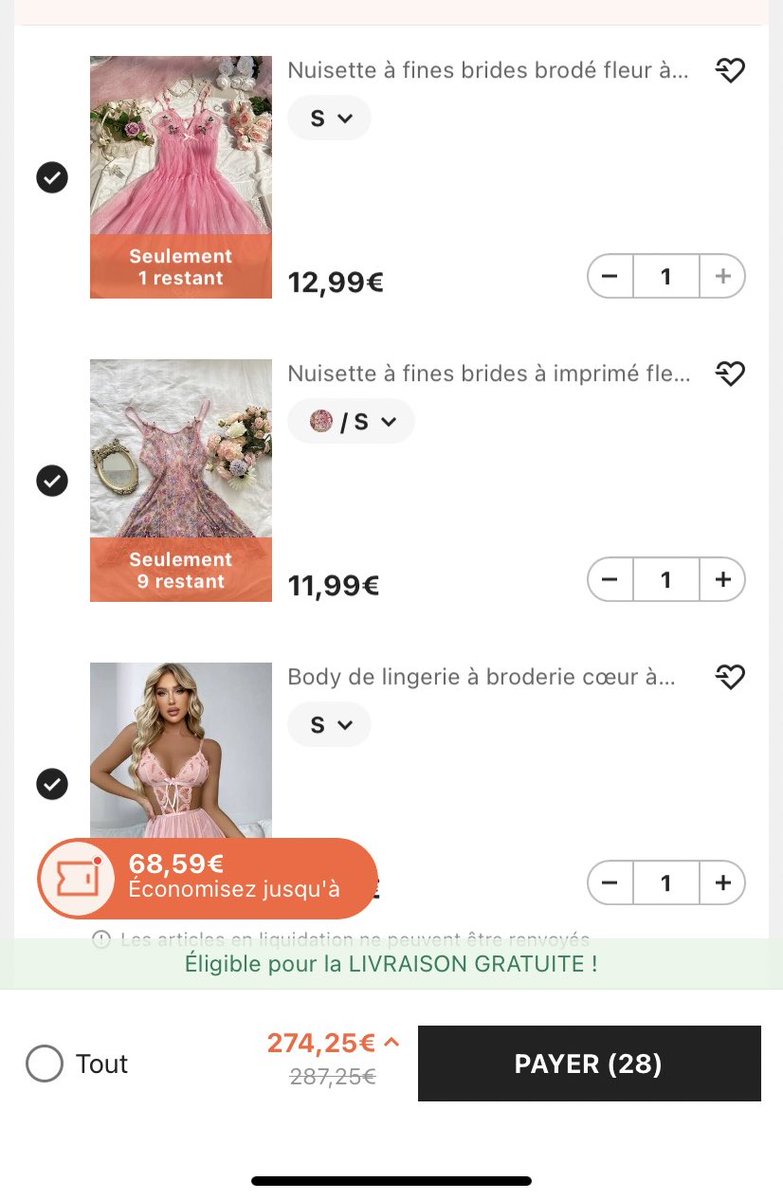
Task: Open the 68,59€ savings coupon banner
Action: 207,878
